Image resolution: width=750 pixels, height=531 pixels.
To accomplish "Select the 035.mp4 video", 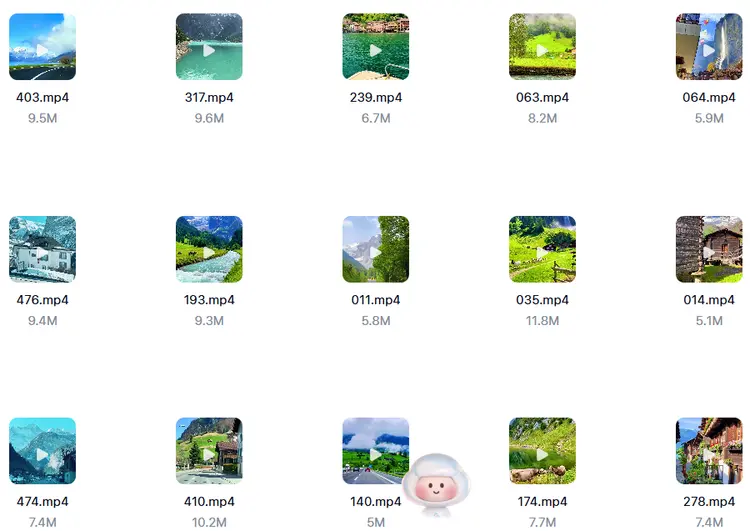I will (x=542, y=249).
